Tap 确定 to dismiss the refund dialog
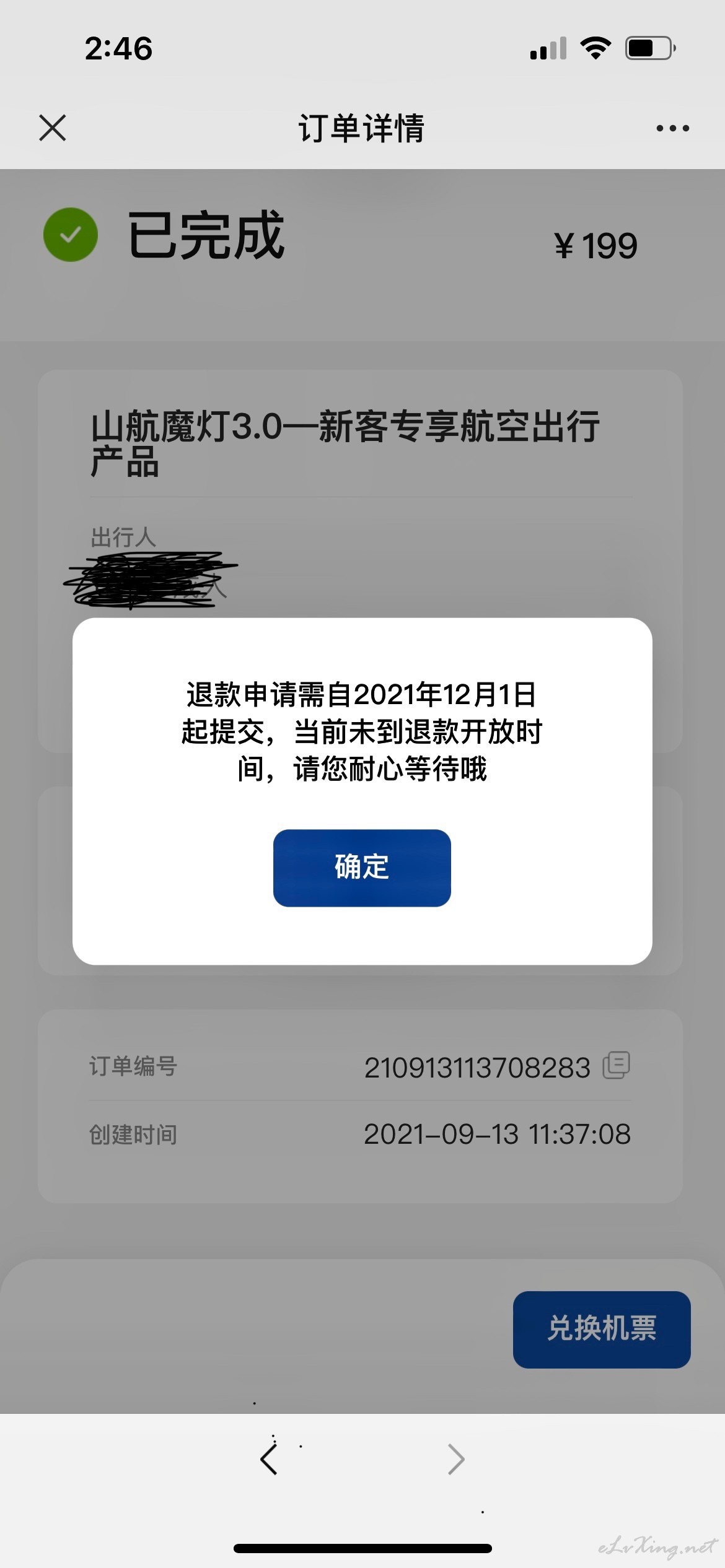725x1568 pixels. (x=362, y=868)
